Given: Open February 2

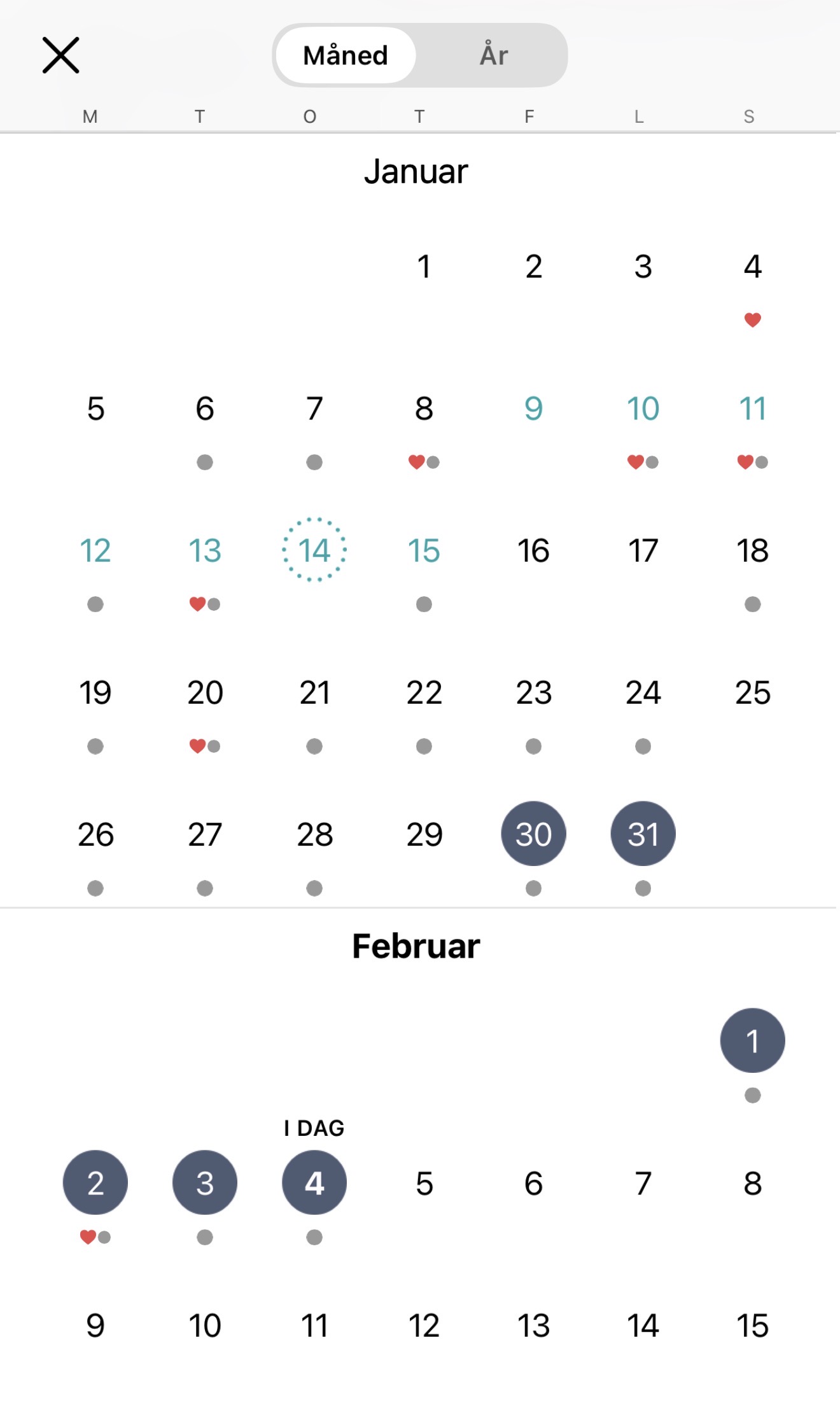Looking at the screenshot, I should [x=95, y=1182].
